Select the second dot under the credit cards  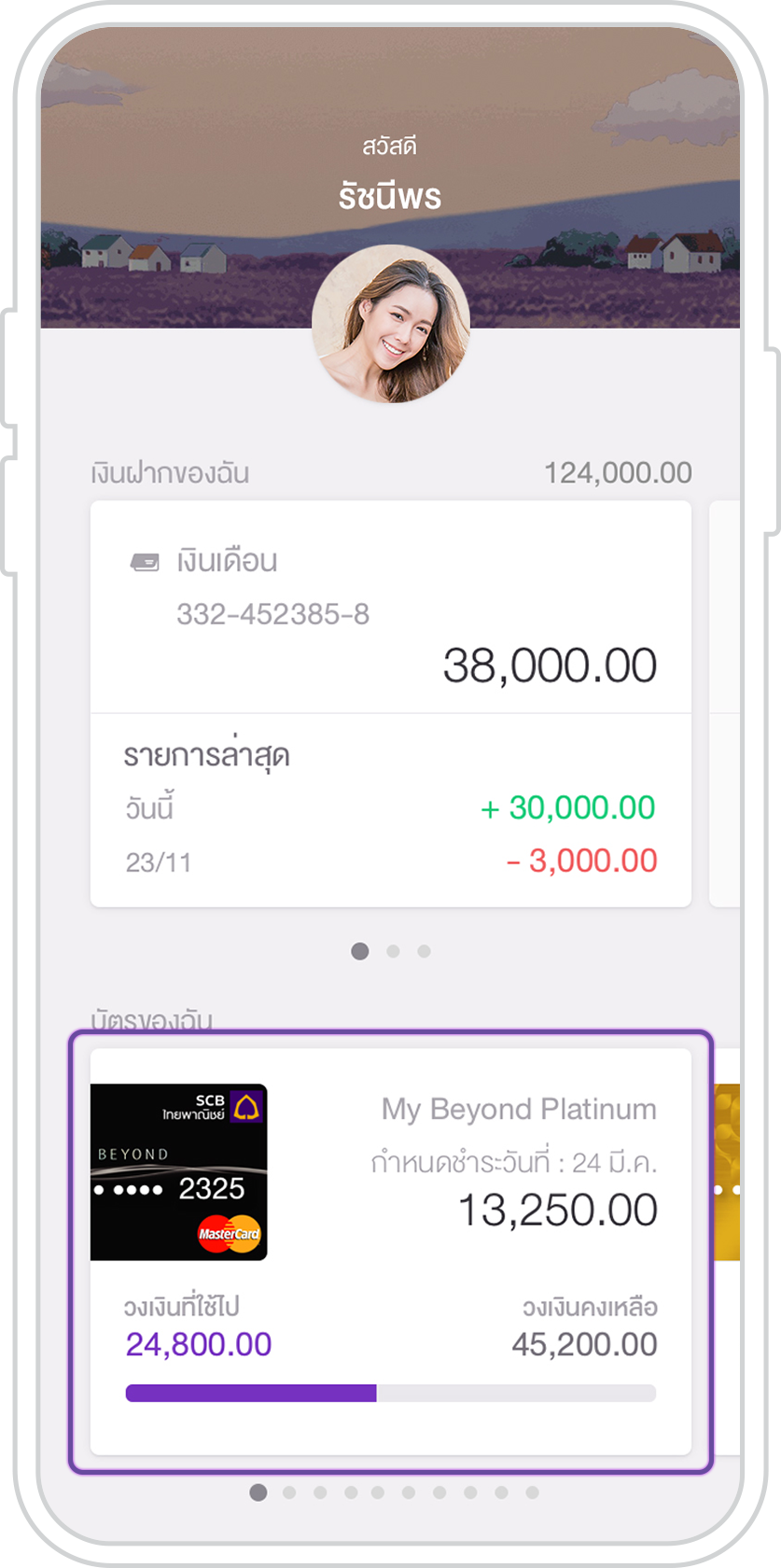click(289, 1492)
